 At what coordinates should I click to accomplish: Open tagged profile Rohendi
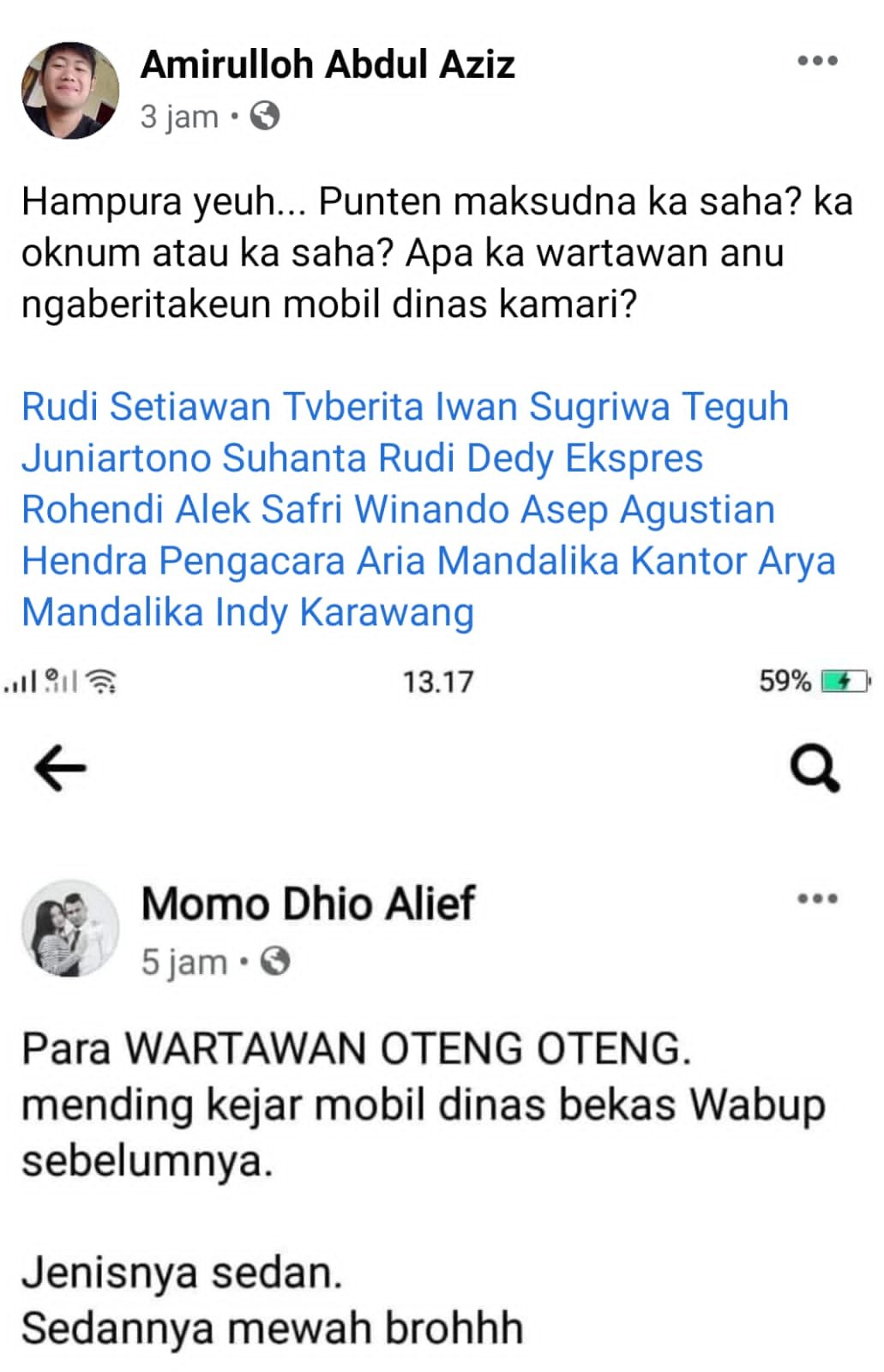(93, 509)
